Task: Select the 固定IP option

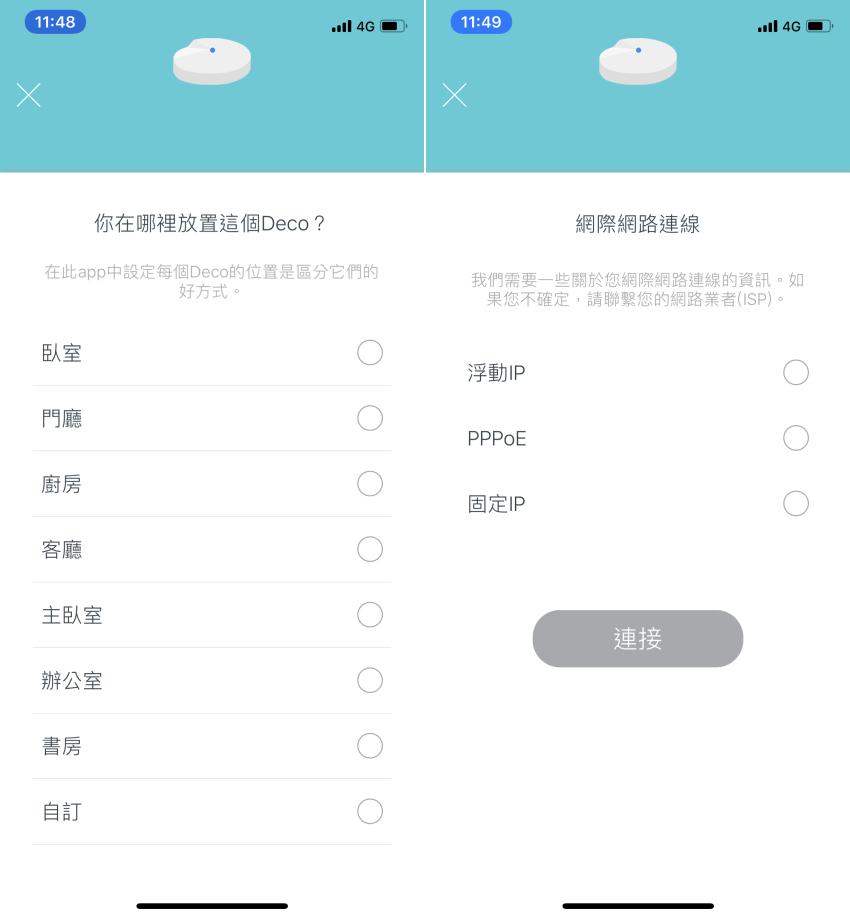Action: point(796,504)
